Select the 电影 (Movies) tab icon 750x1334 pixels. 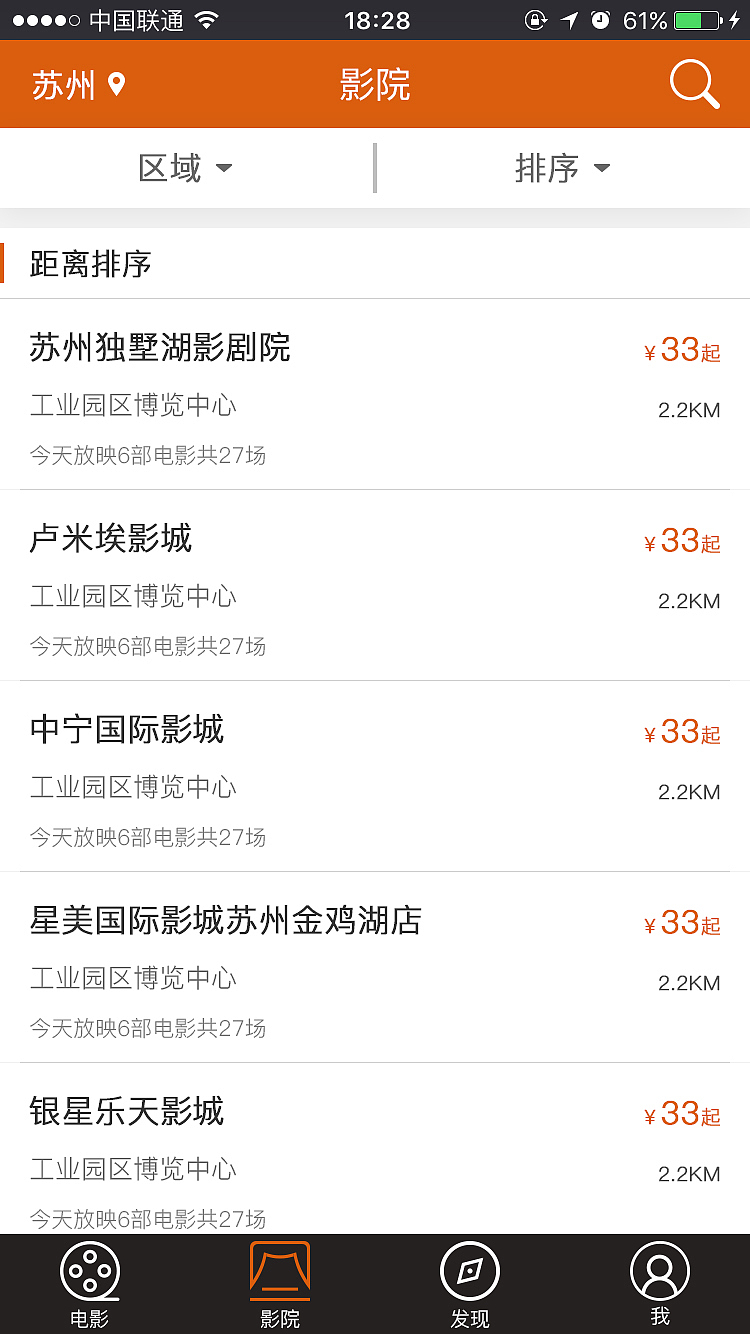[89, 1272]
